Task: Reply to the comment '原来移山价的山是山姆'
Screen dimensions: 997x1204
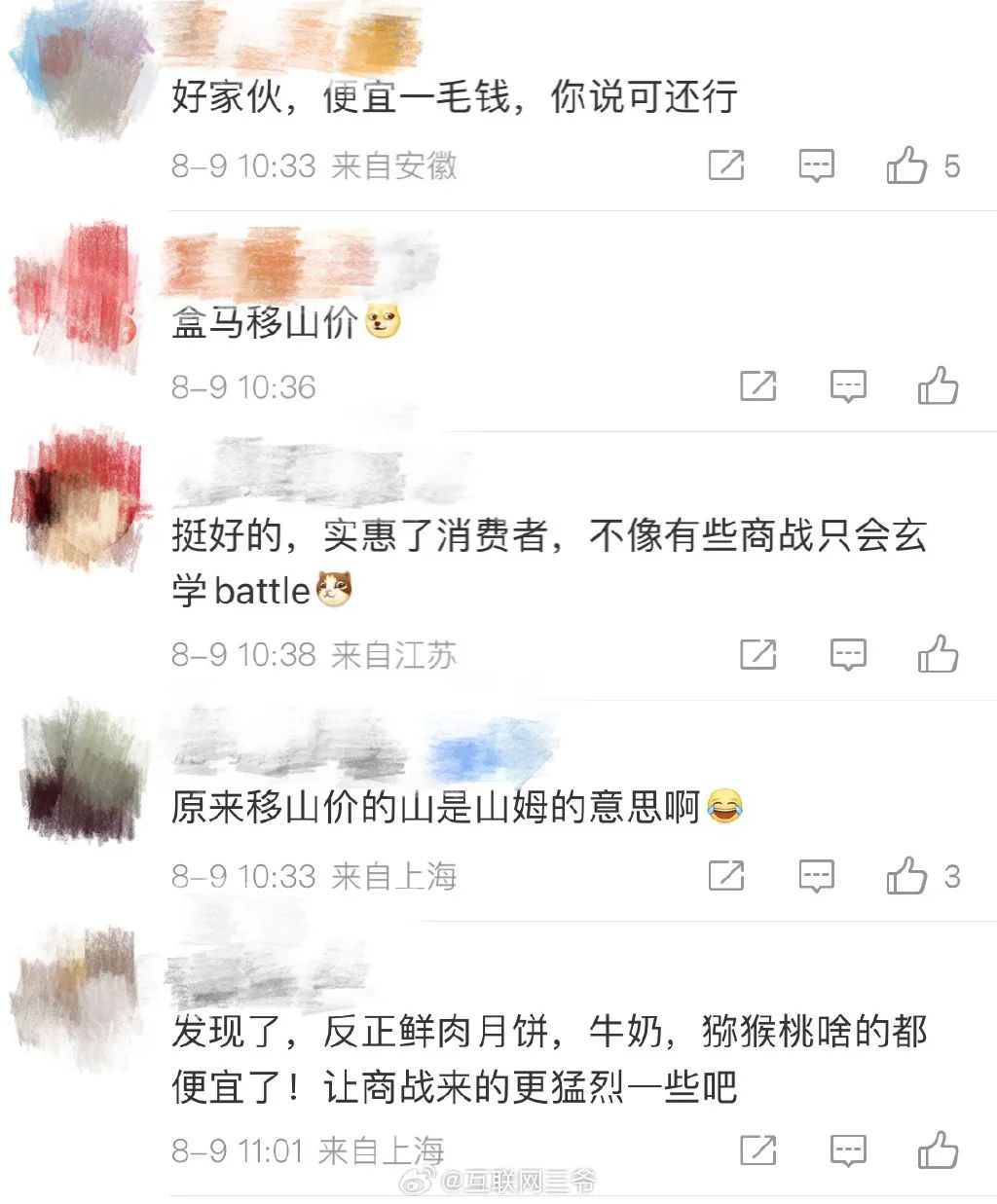Action: [x=816, y=876]
